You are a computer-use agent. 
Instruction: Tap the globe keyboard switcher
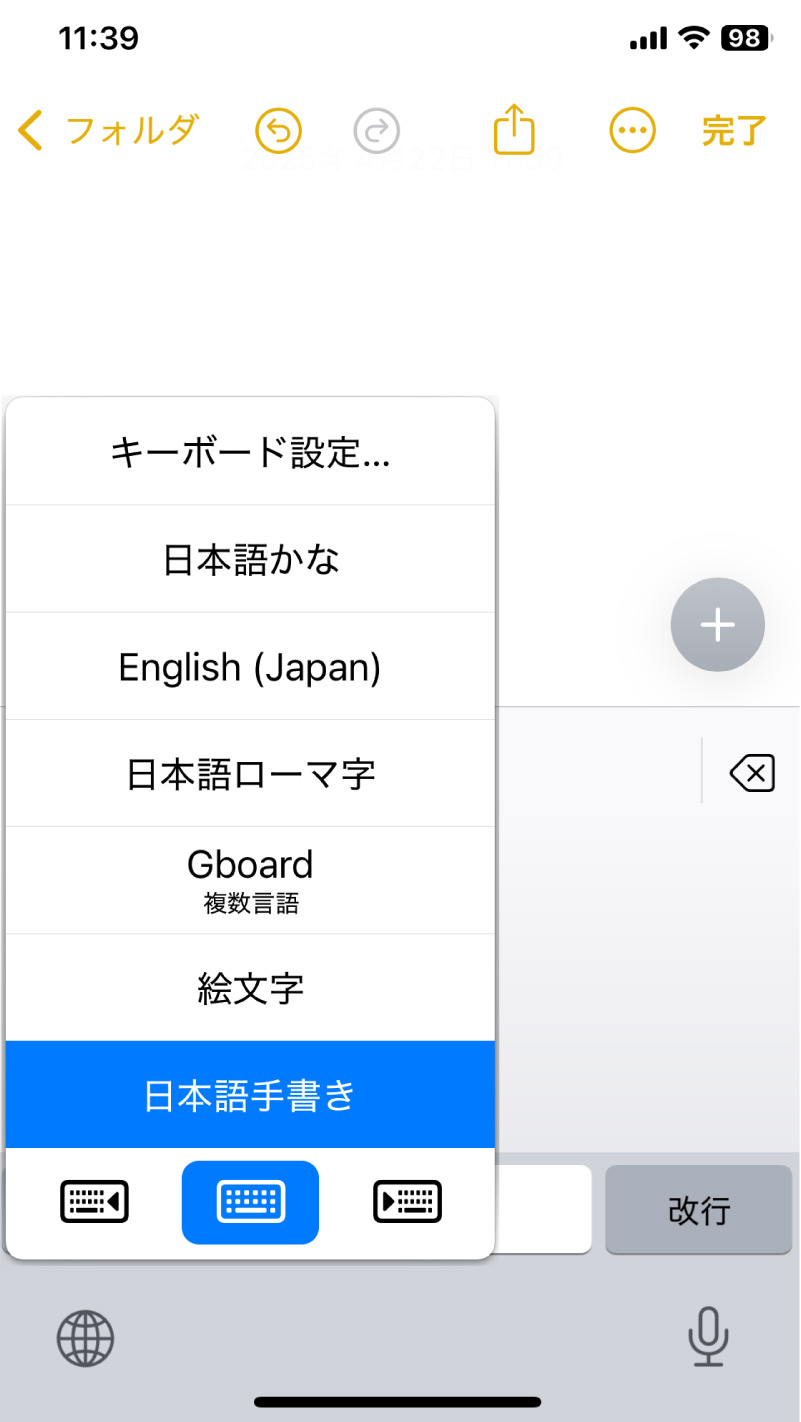coord(86,1338)
